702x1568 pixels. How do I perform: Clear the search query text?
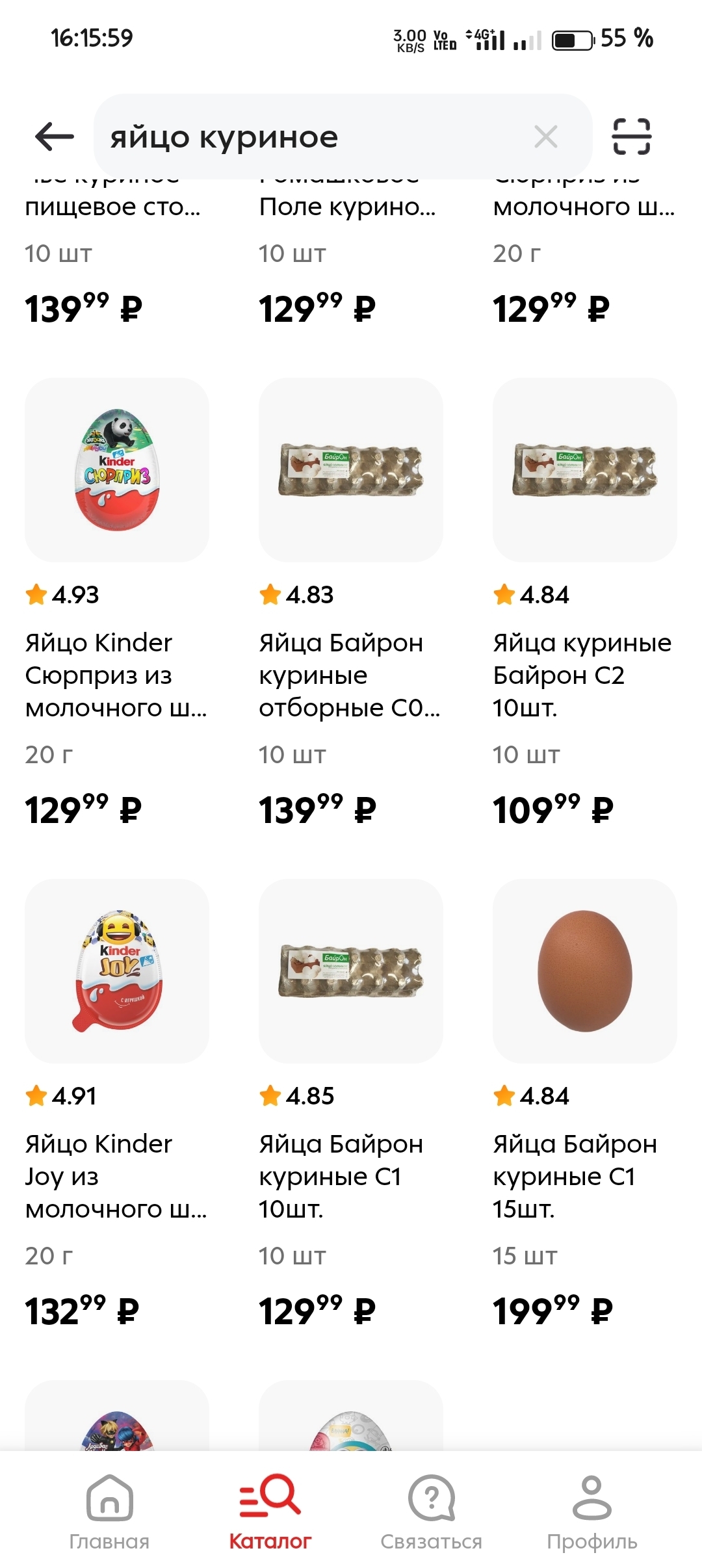point(545,137)
